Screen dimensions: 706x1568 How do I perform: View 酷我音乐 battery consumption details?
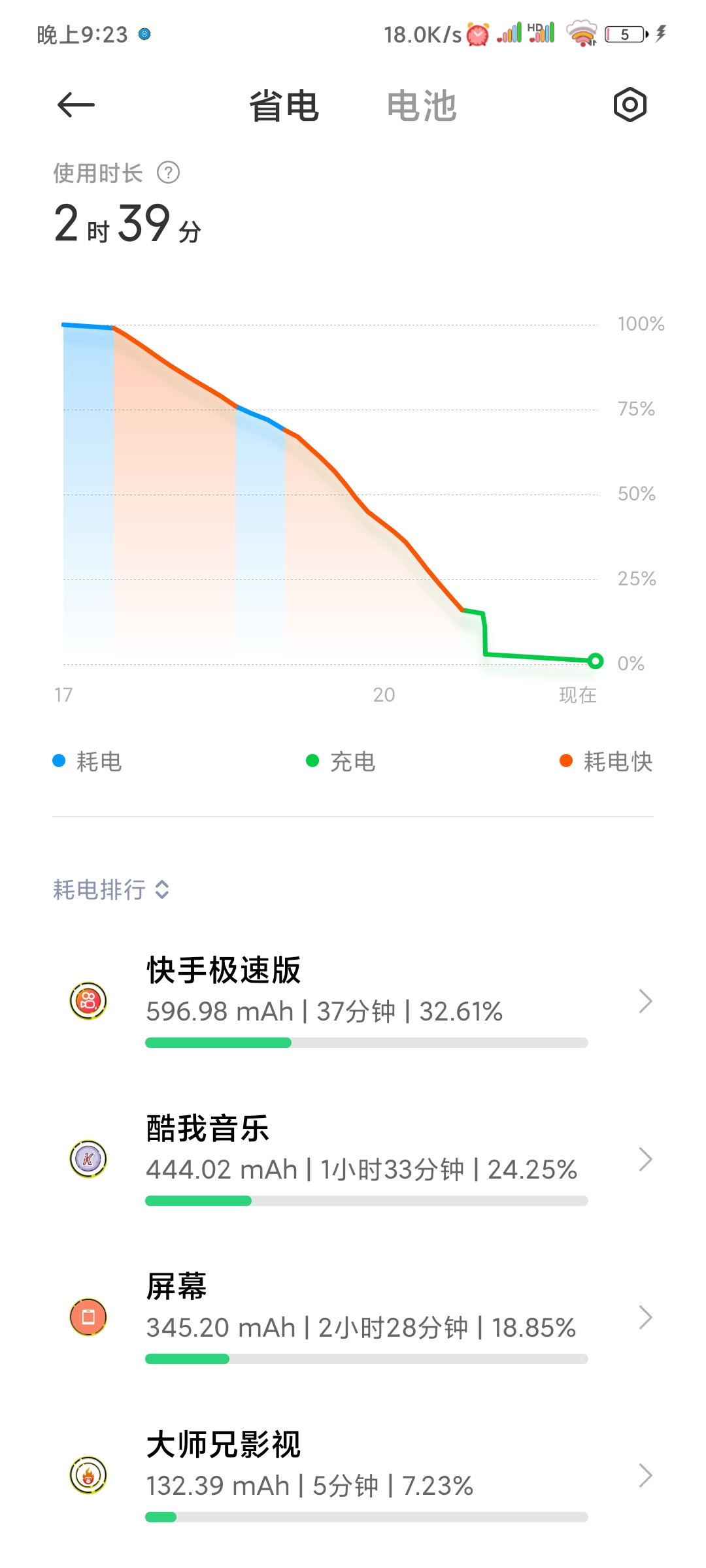353,1159
